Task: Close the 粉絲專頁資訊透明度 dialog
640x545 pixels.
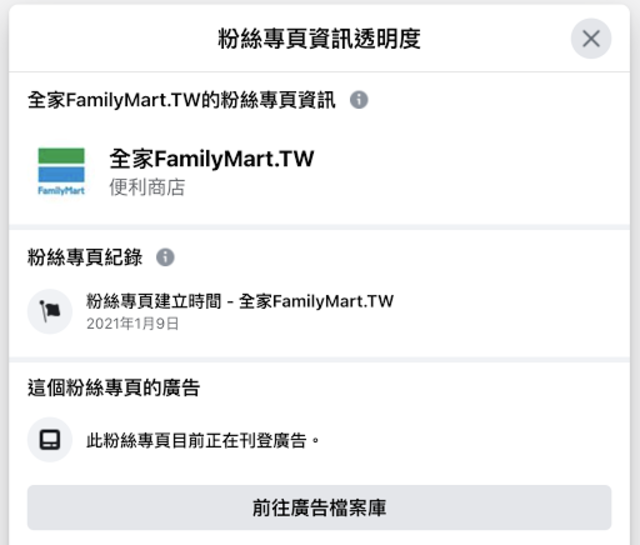Action: [591, 39]
